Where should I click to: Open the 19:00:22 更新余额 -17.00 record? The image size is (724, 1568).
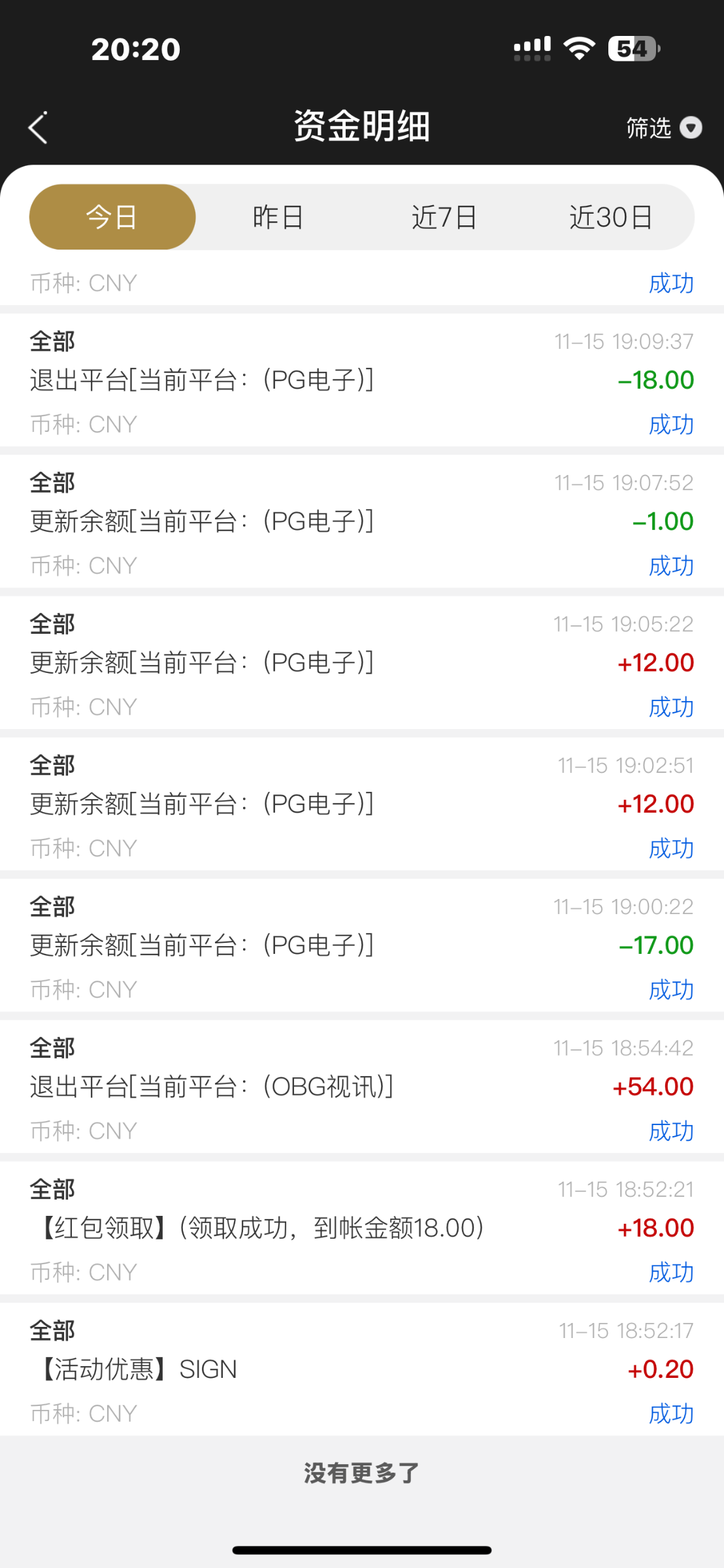(362, 945)
